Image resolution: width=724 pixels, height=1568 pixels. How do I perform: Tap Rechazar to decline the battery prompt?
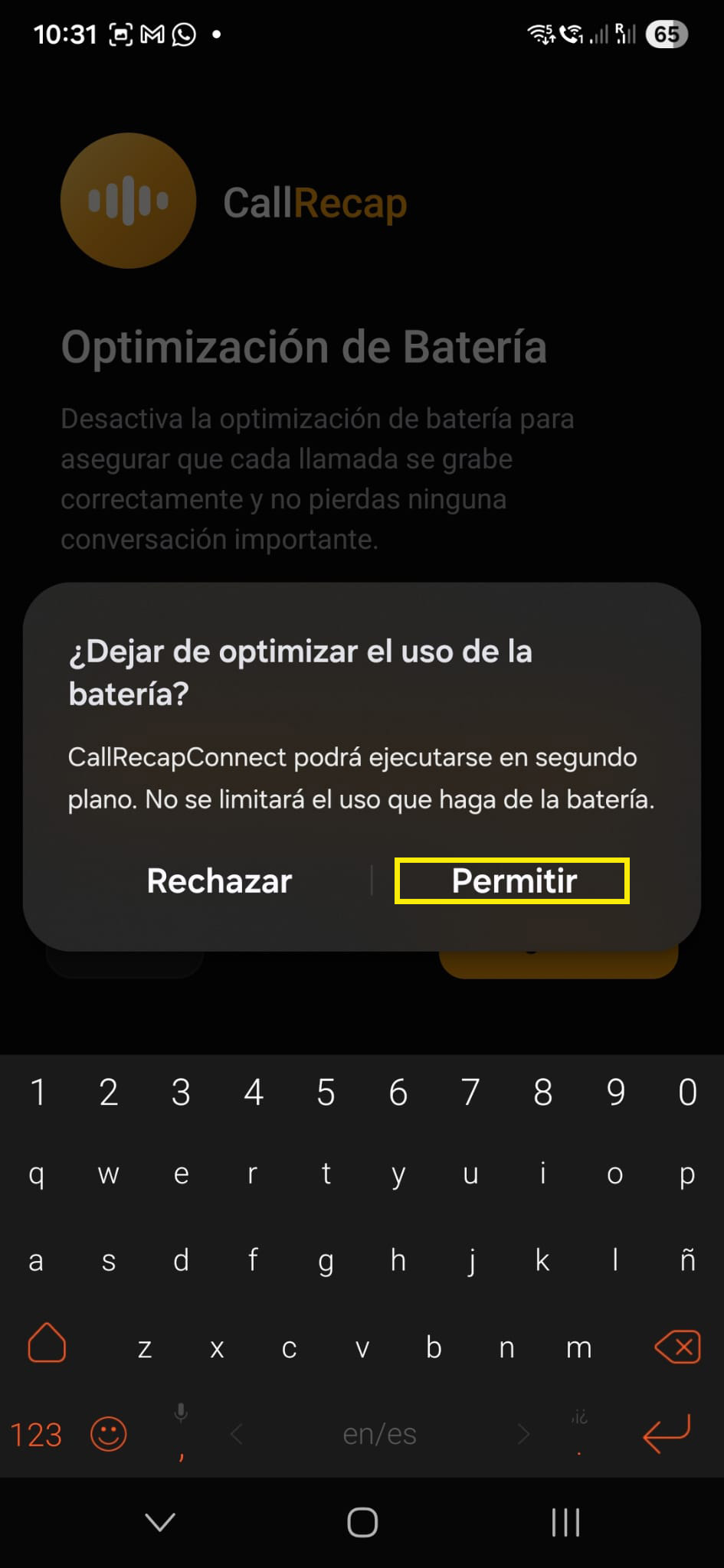pyautogui.click(x=219, y=880)
